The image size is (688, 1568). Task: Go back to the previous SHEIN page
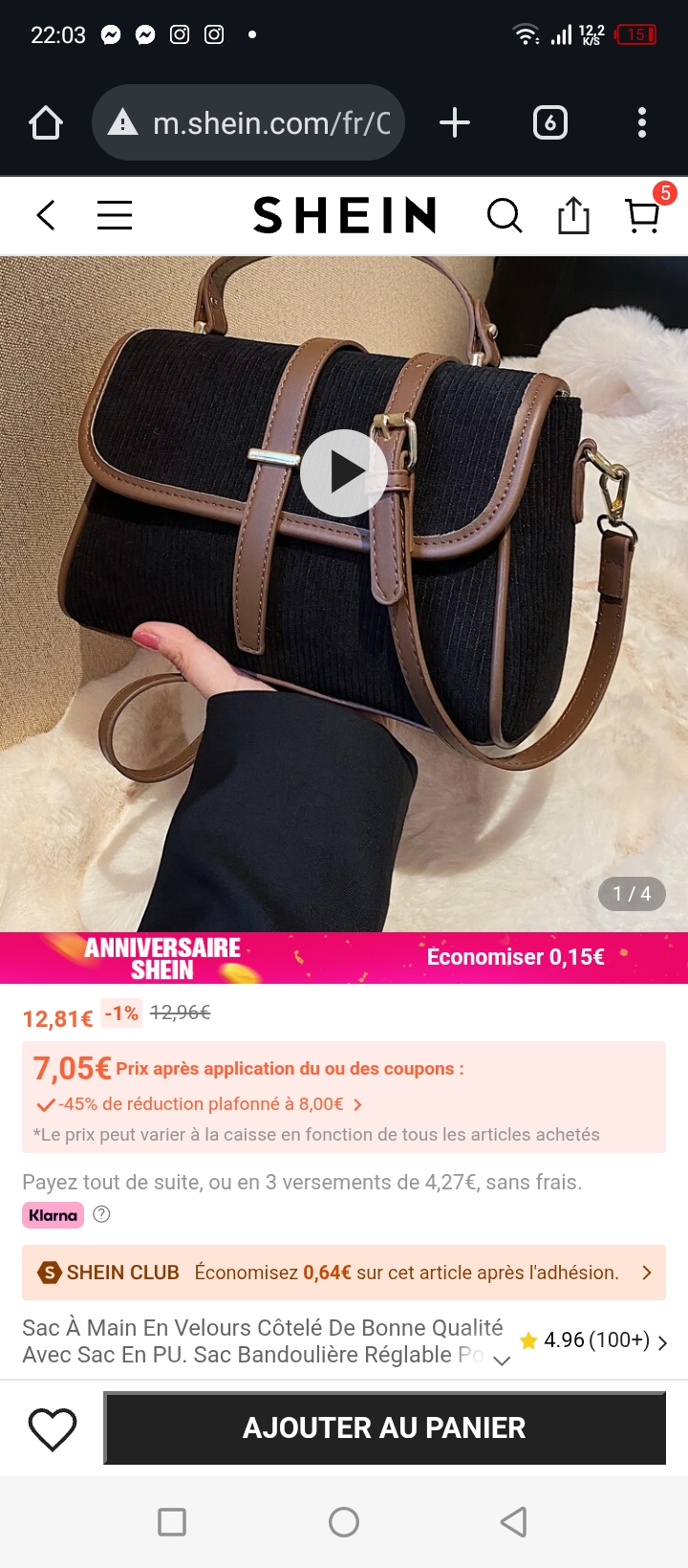pos(46,215)
